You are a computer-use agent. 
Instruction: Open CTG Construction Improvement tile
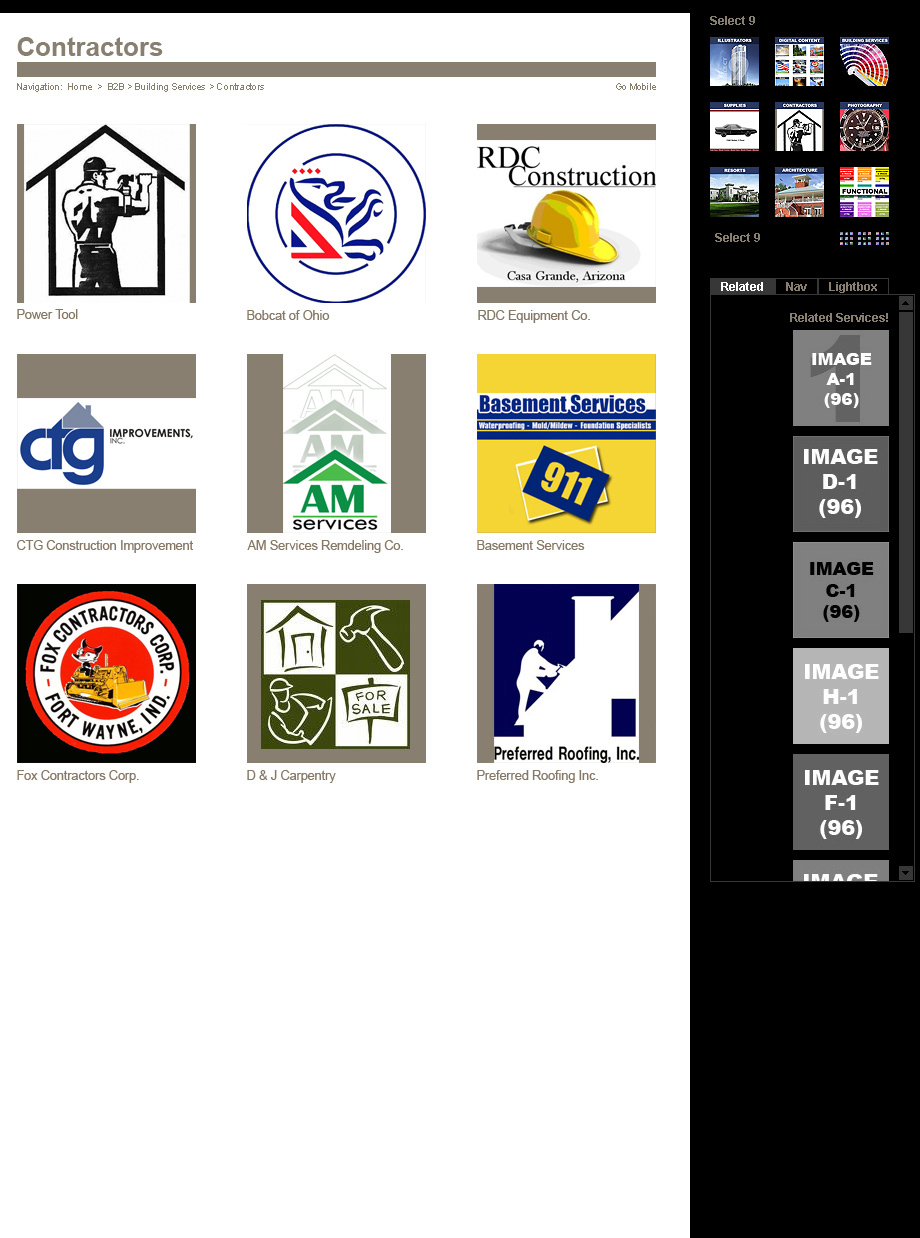point(106,443)
